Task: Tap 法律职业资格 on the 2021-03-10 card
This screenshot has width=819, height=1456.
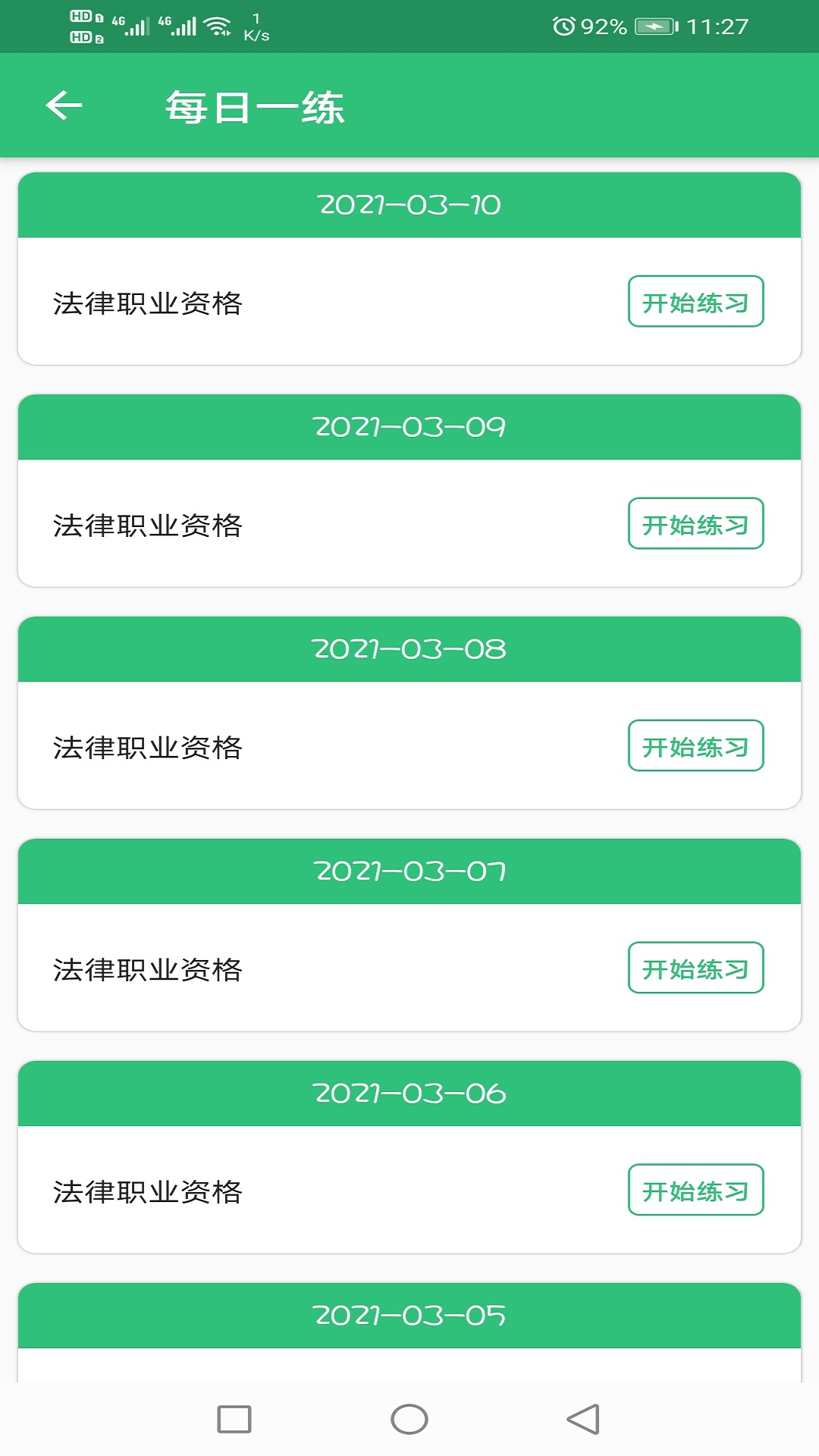Action: coord(149,303)
